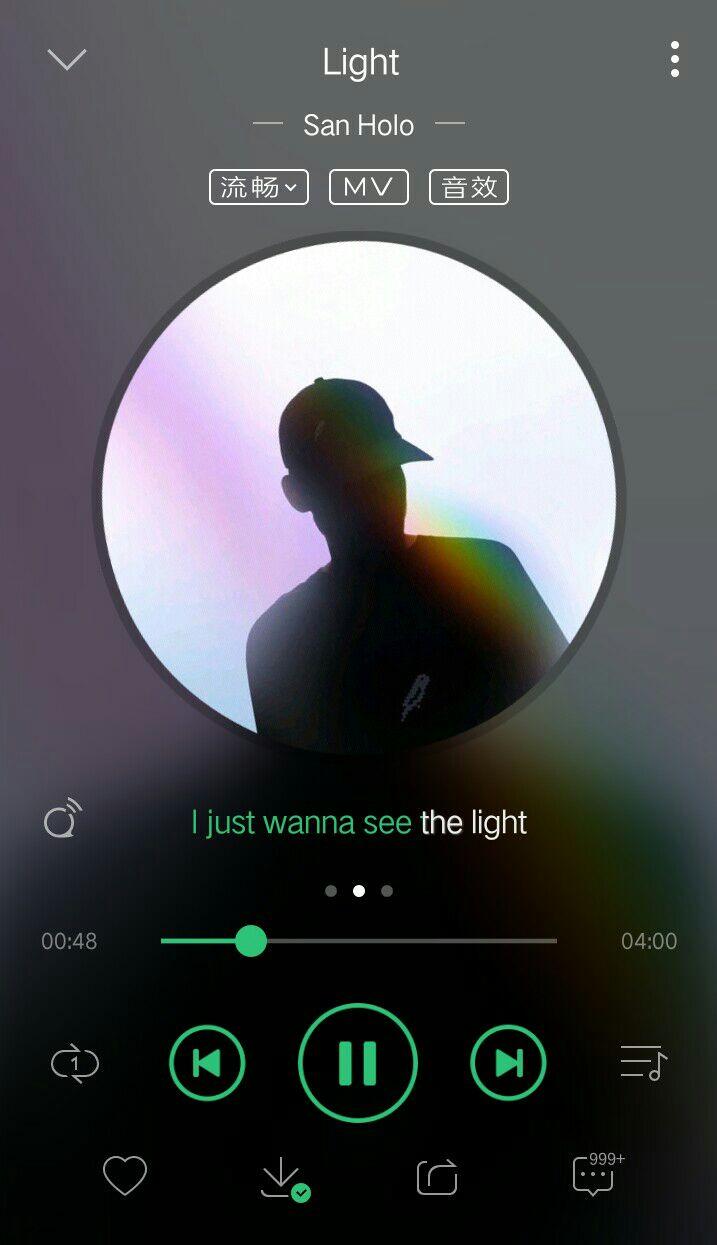
Task: Open the three-dot overflow menu
Action: coord(675,60)
